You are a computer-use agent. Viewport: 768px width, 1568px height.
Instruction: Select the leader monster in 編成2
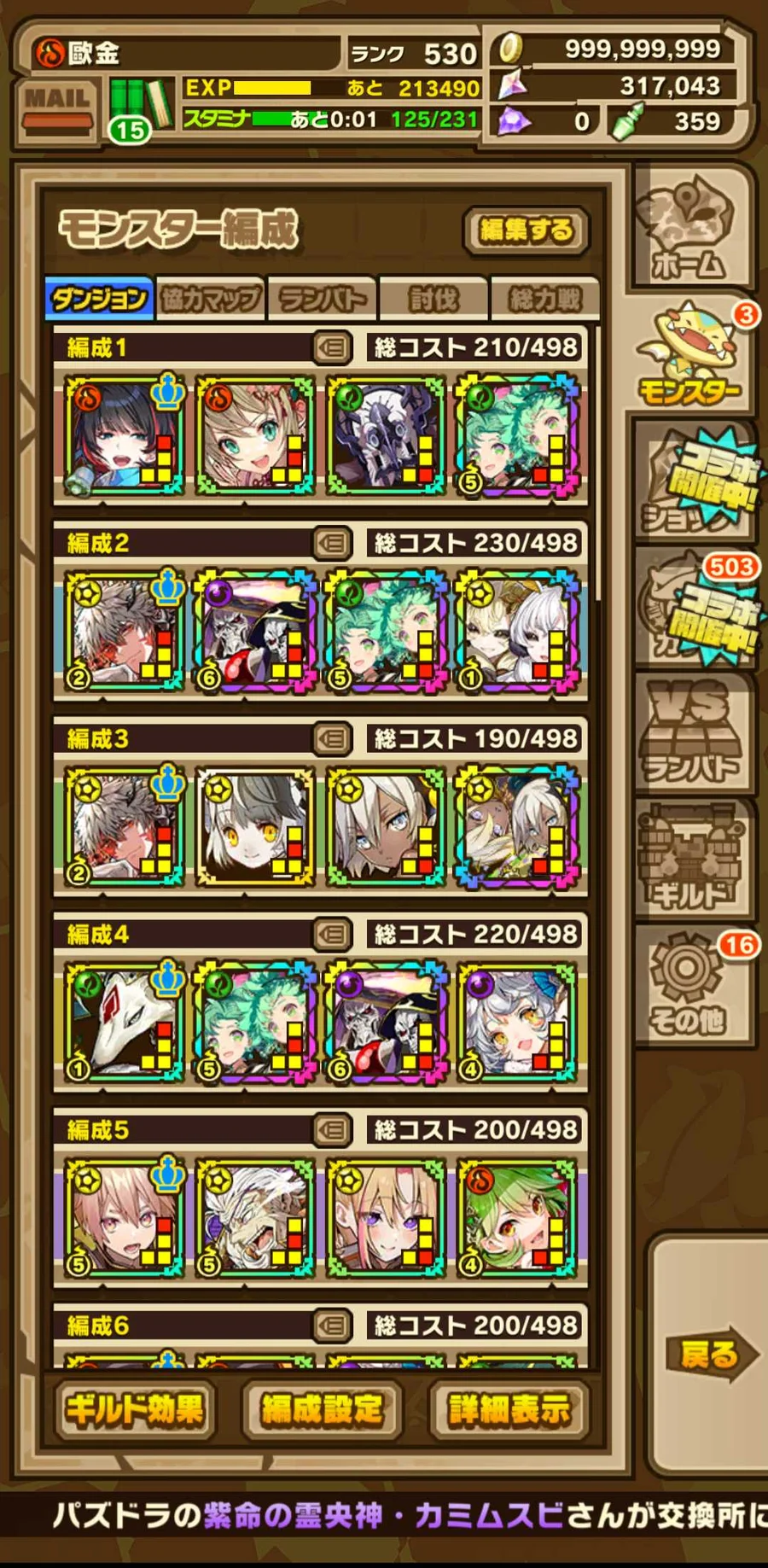coord(125,632)
